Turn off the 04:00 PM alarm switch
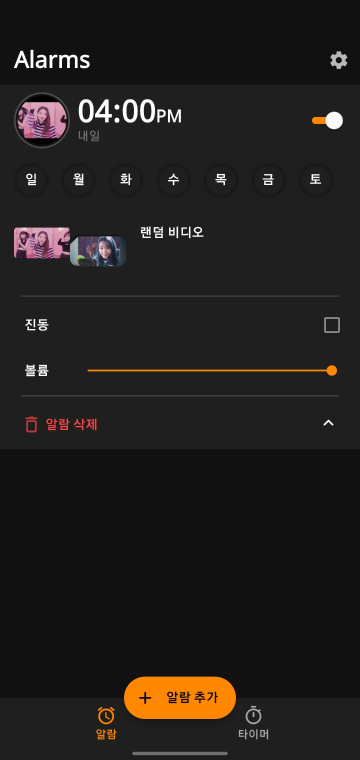 coord(328,121)
